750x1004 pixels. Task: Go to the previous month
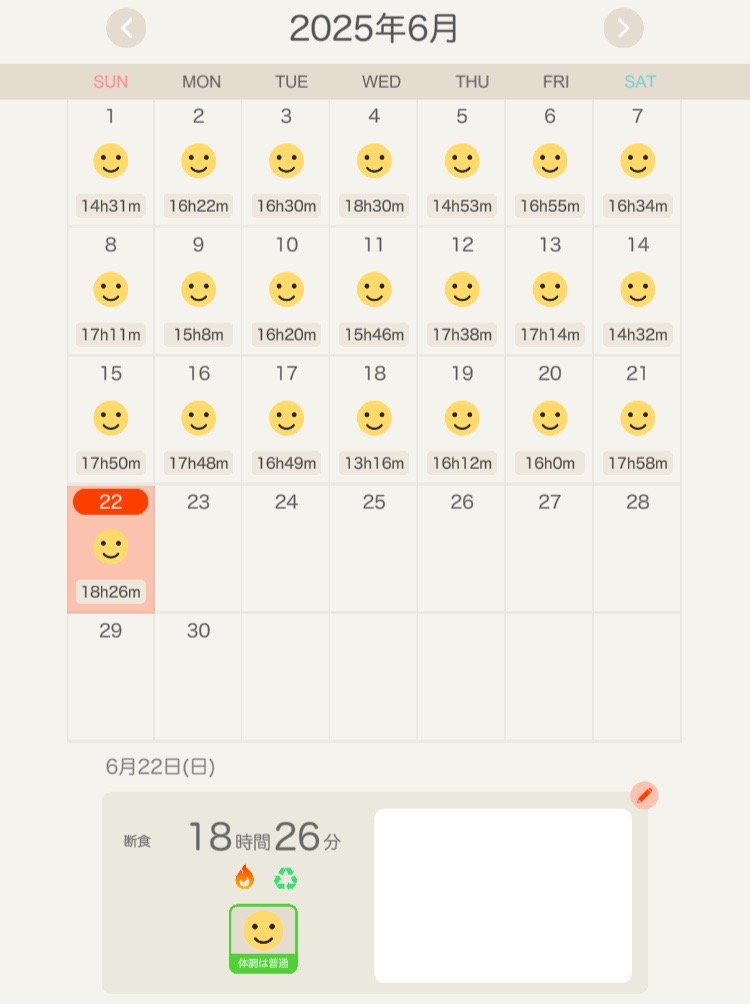[126, 28]
